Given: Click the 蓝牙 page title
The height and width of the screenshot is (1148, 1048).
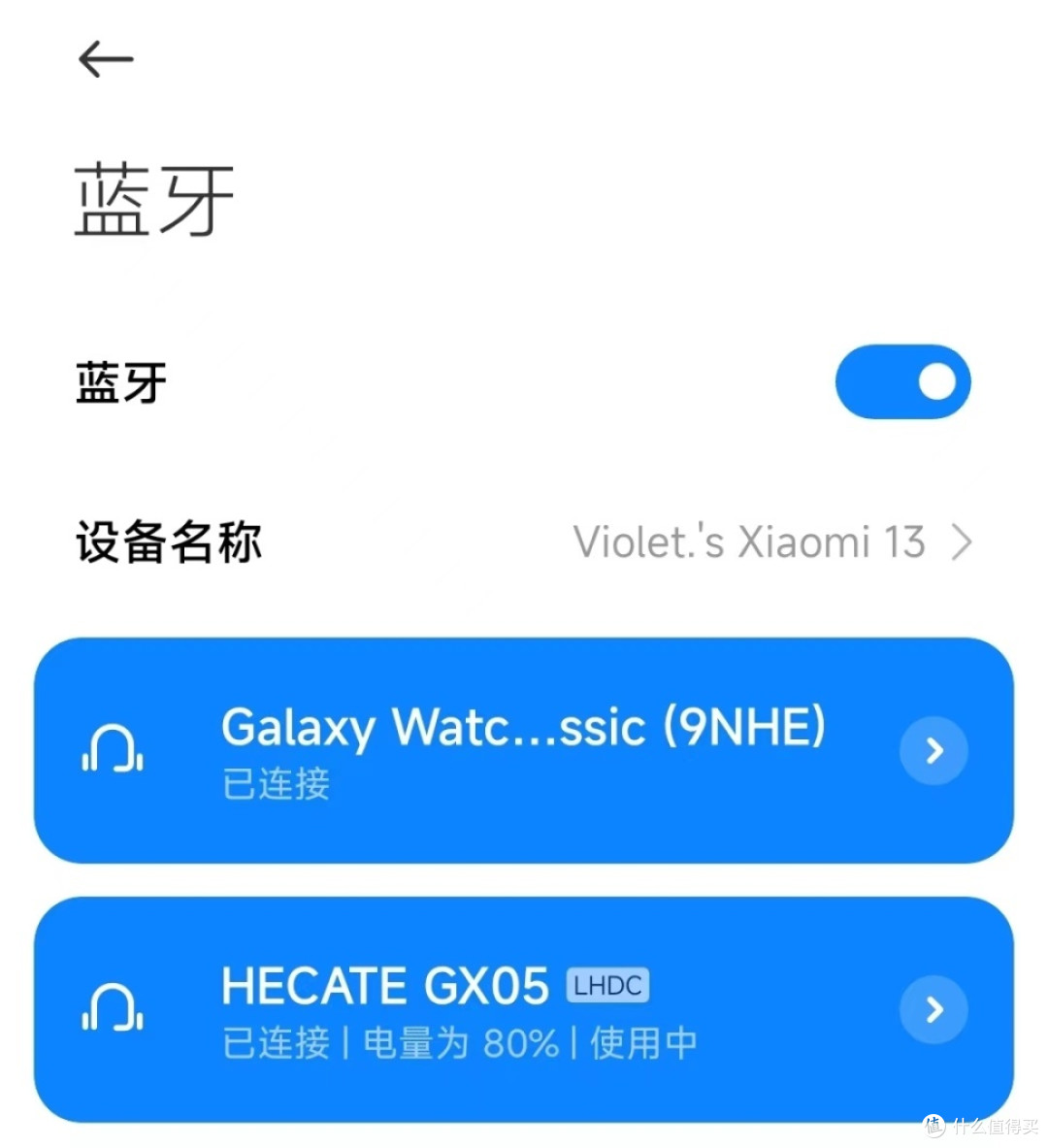Looking at the screenshot, I should click(x=155, y=198).
